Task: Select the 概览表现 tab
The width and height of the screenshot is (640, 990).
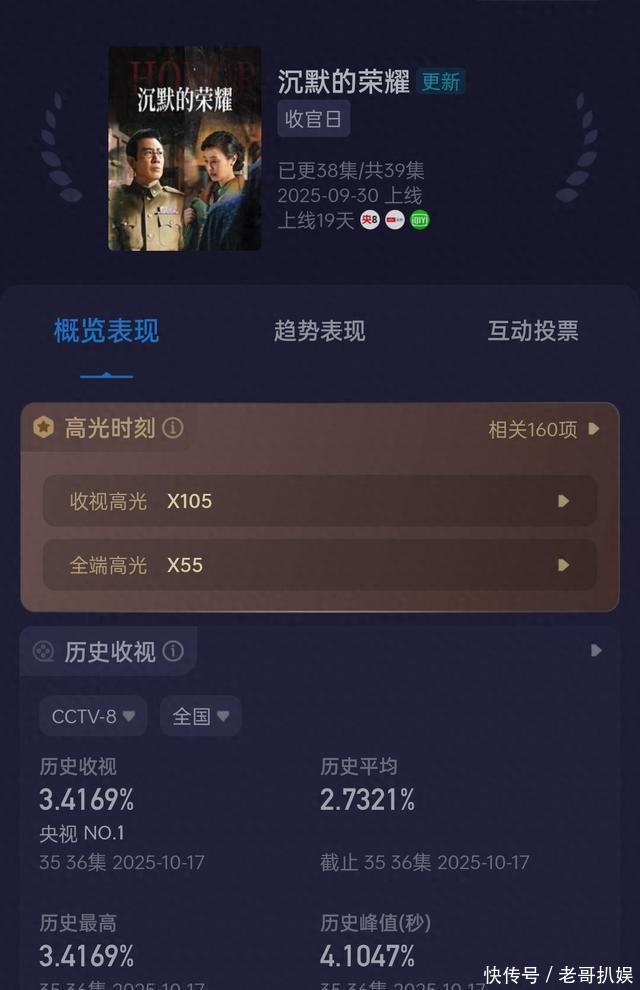Action: tap(106, 331)
